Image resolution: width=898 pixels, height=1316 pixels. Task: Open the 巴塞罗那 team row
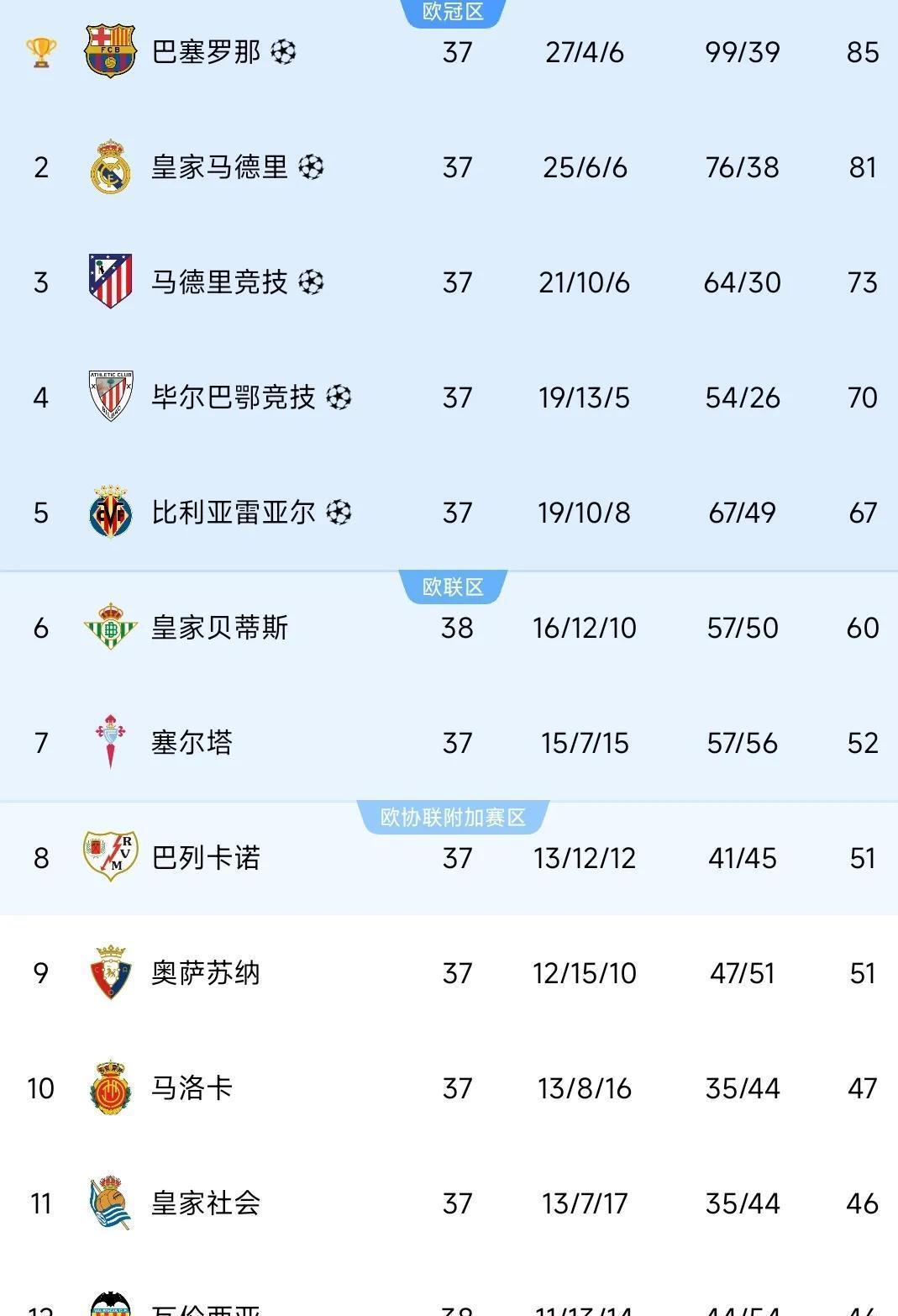(206, 52)
